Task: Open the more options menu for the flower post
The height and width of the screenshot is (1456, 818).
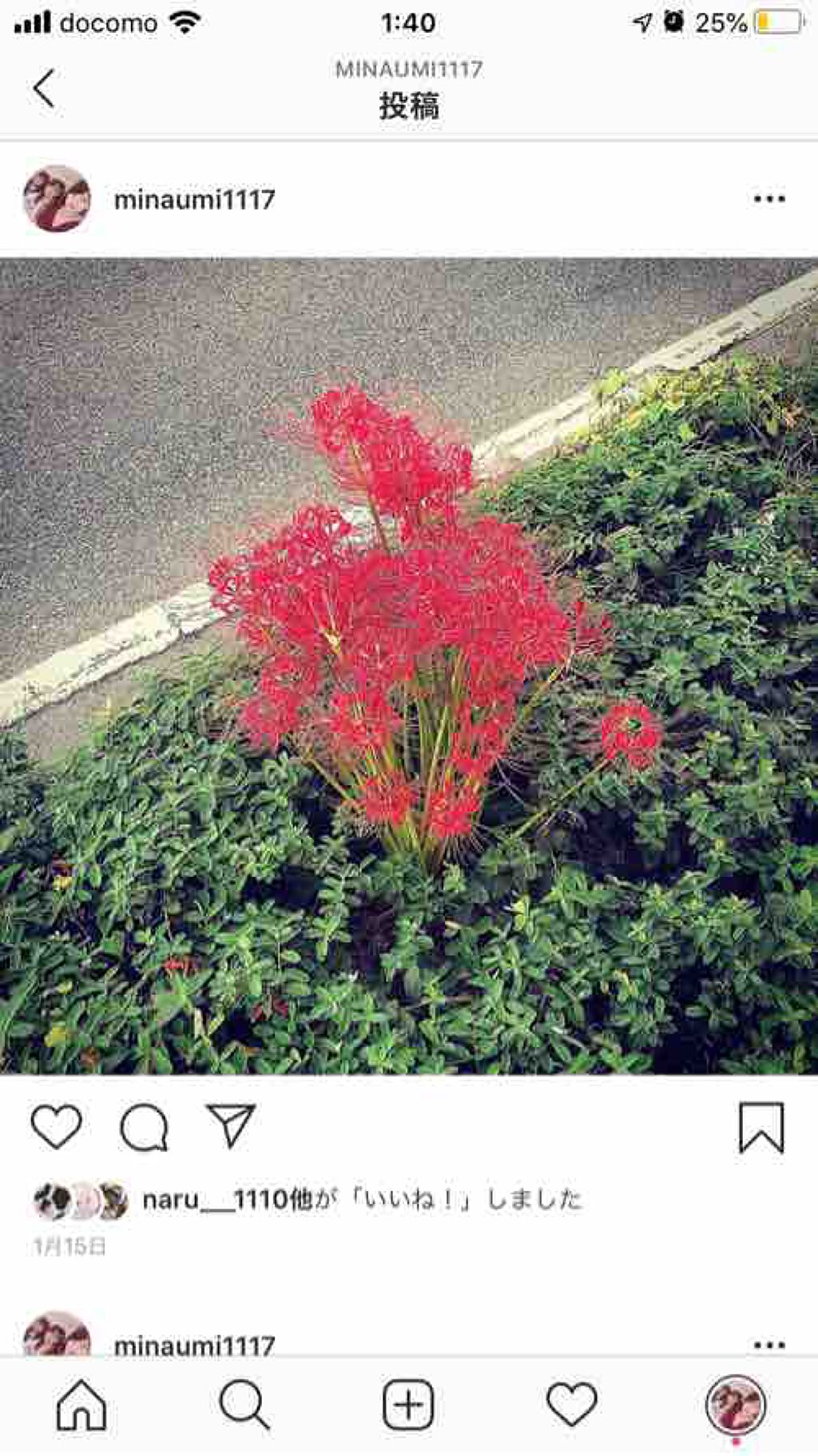Action: (768, 199)
